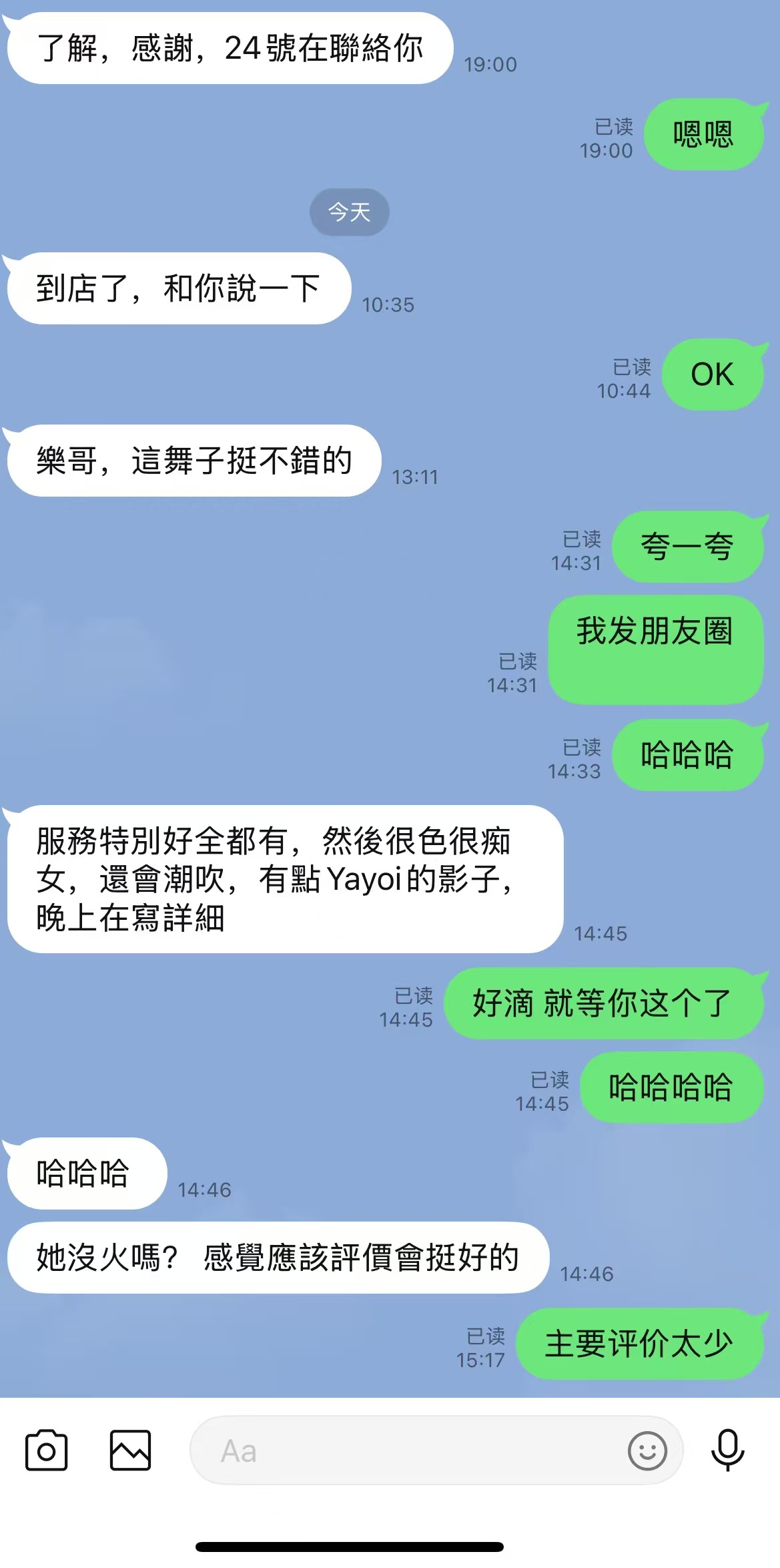Tap the microphone voice message icon
The height and width of the screenshot is (1568, 780).
[727, 1450]
